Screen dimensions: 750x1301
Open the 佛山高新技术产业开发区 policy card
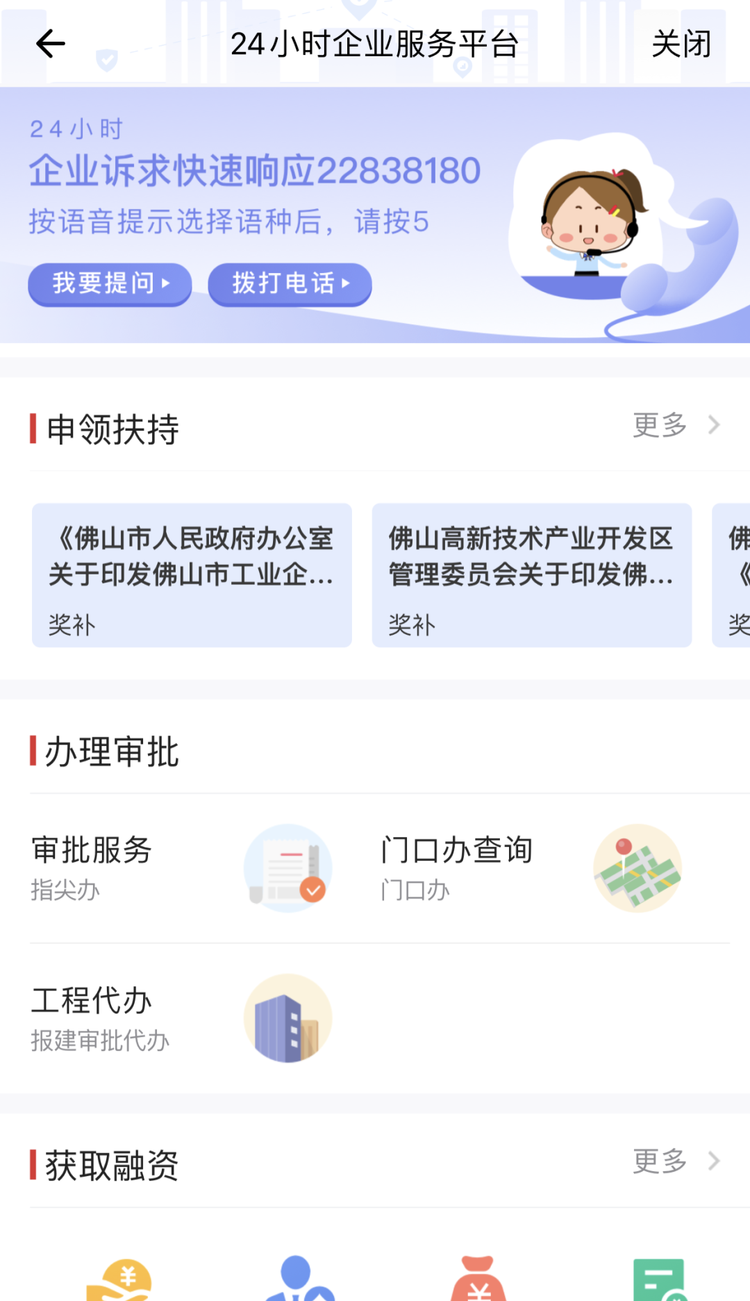coord(532,575)
